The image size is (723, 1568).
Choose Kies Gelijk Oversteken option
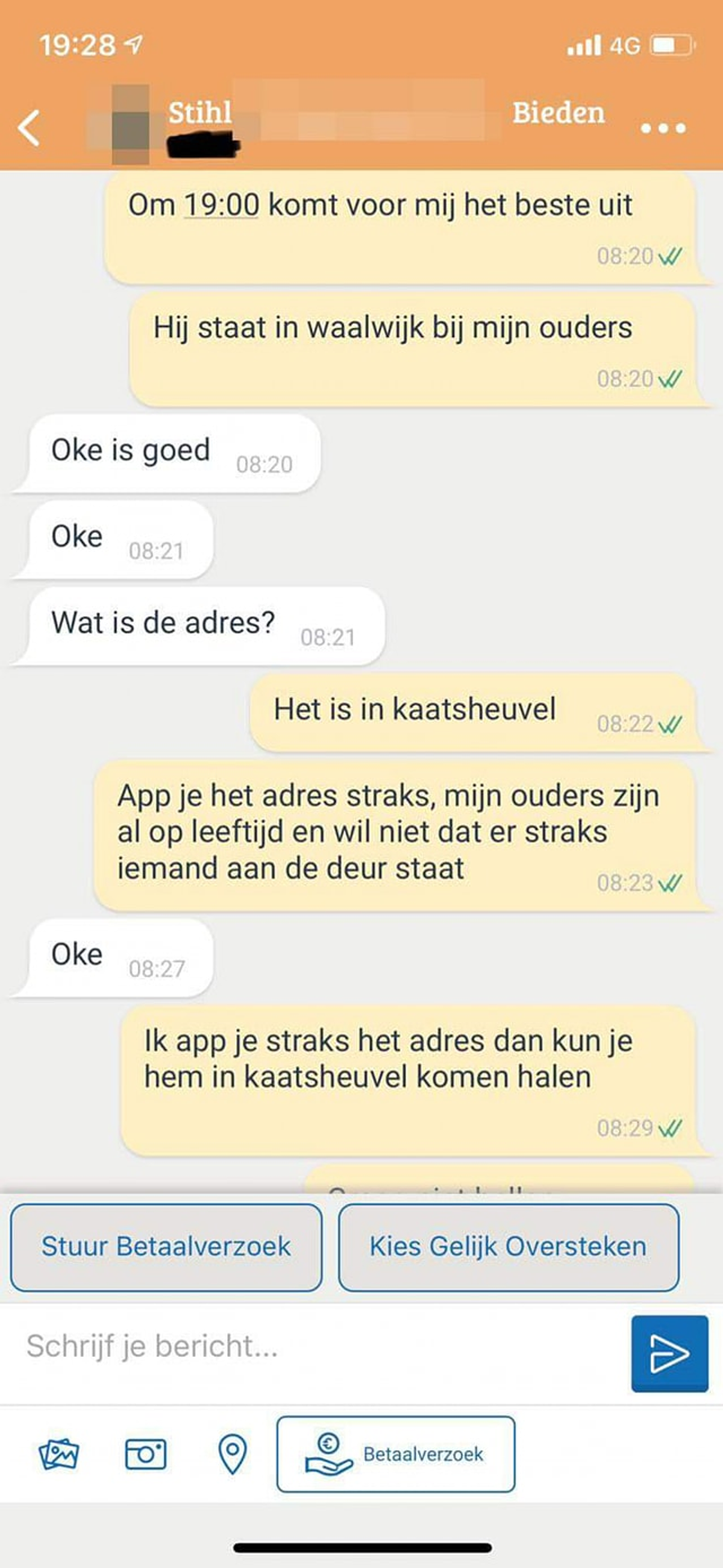point(508,1247)
